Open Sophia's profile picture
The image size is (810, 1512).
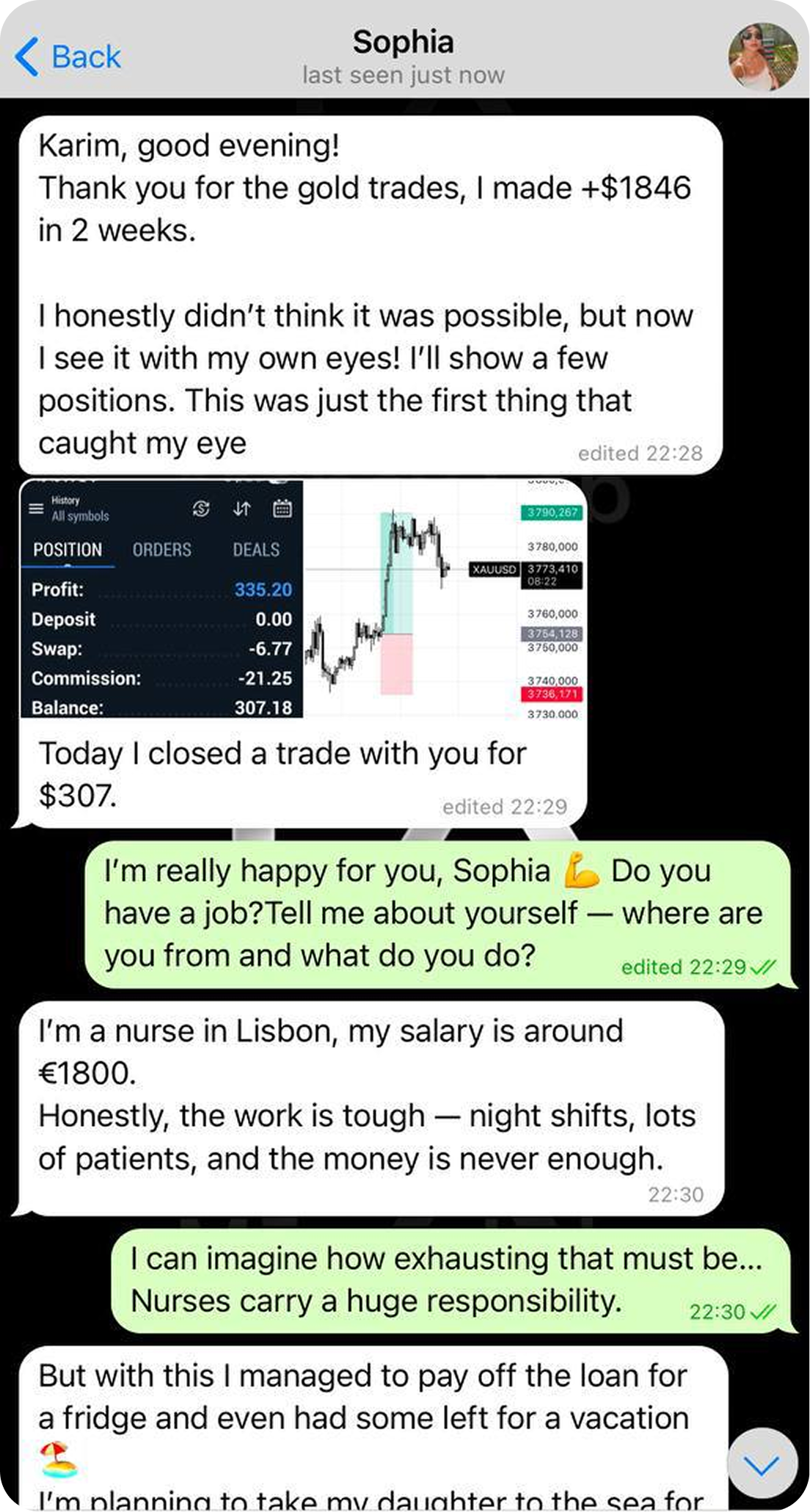(762, 57)
